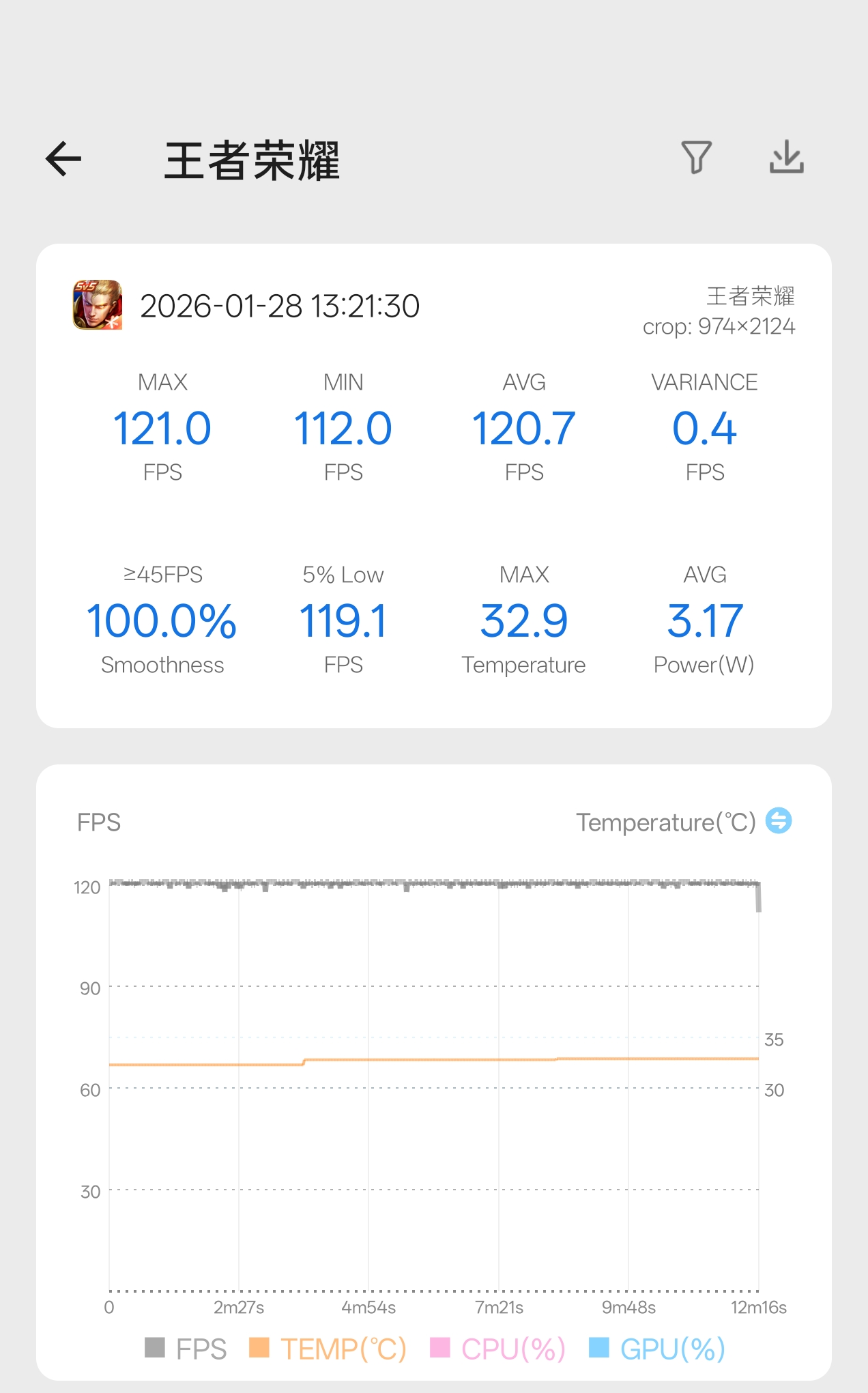
Task: Toggle the TEMP(℃) legend series
Action: coord(328,1349)
